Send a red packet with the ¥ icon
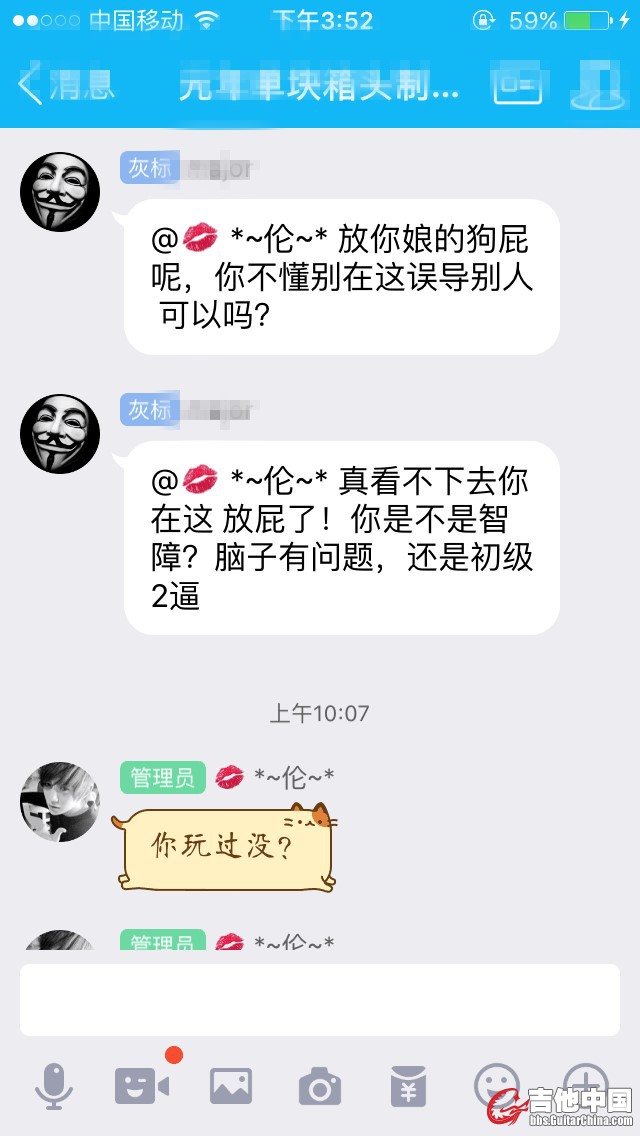The width and height of the screenshot is (640, 1136). (x=408, y=1086)
